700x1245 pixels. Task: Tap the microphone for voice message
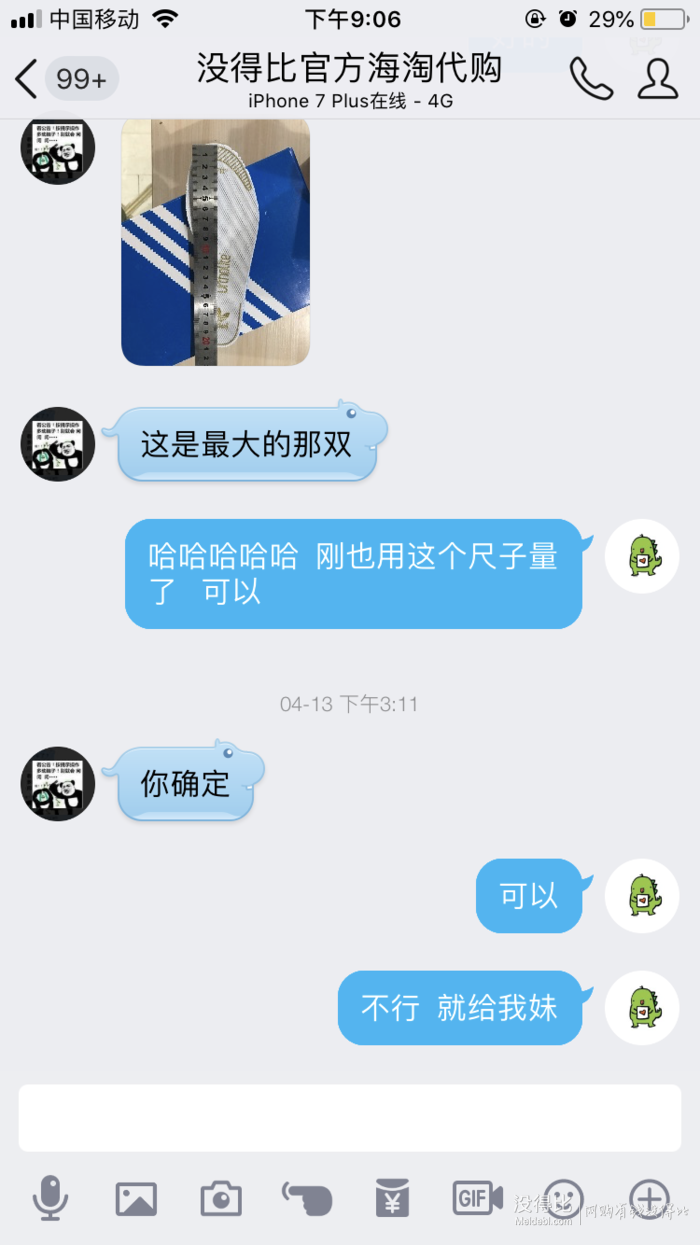50,1197
